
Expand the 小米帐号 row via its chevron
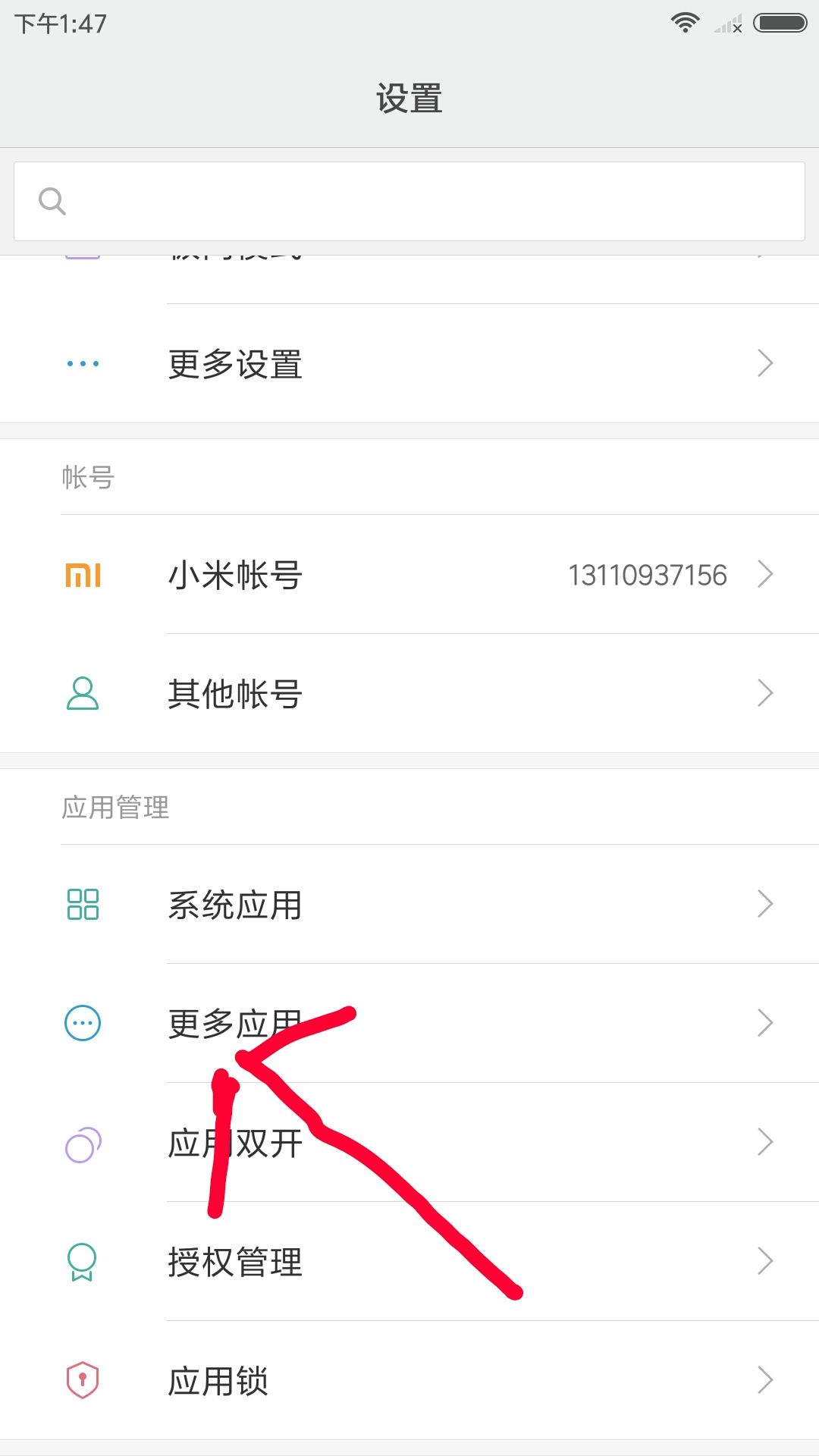point(766,575)
